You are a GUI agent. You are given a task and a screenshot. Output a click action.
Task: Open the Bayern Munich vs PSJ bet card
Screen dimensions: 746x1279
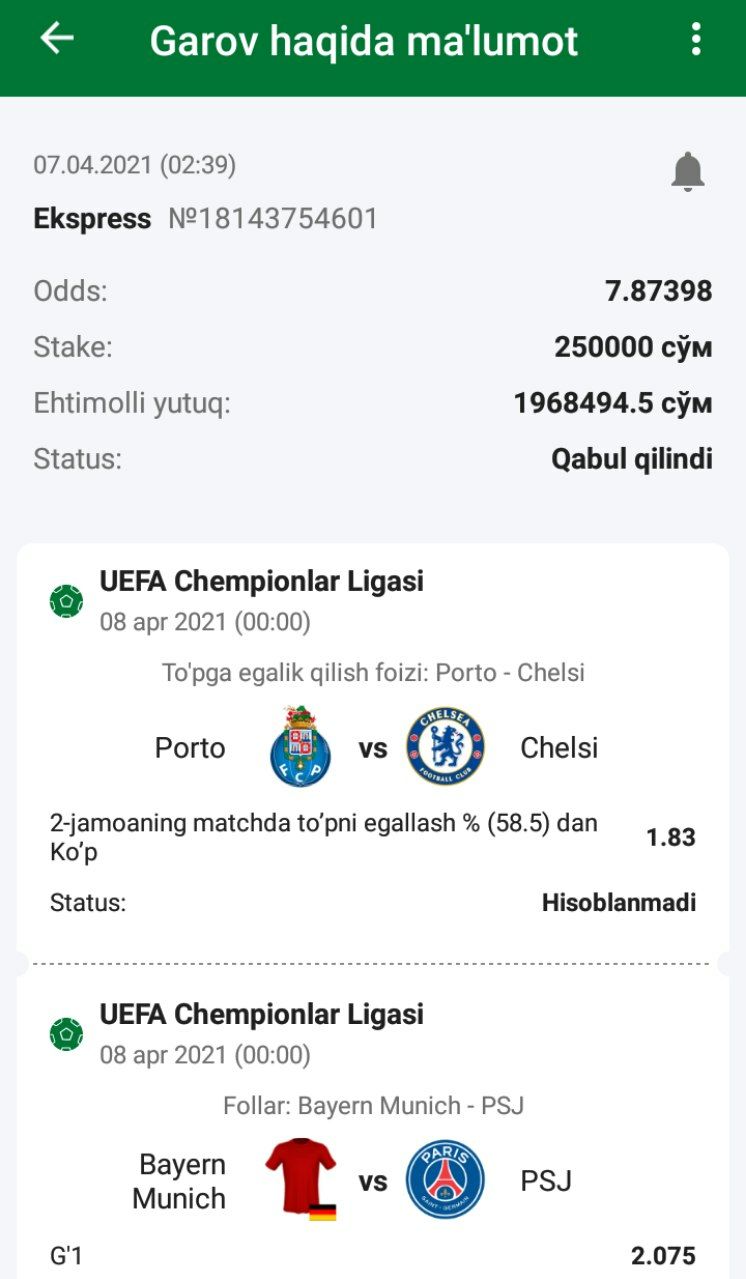coord(372,1180)
